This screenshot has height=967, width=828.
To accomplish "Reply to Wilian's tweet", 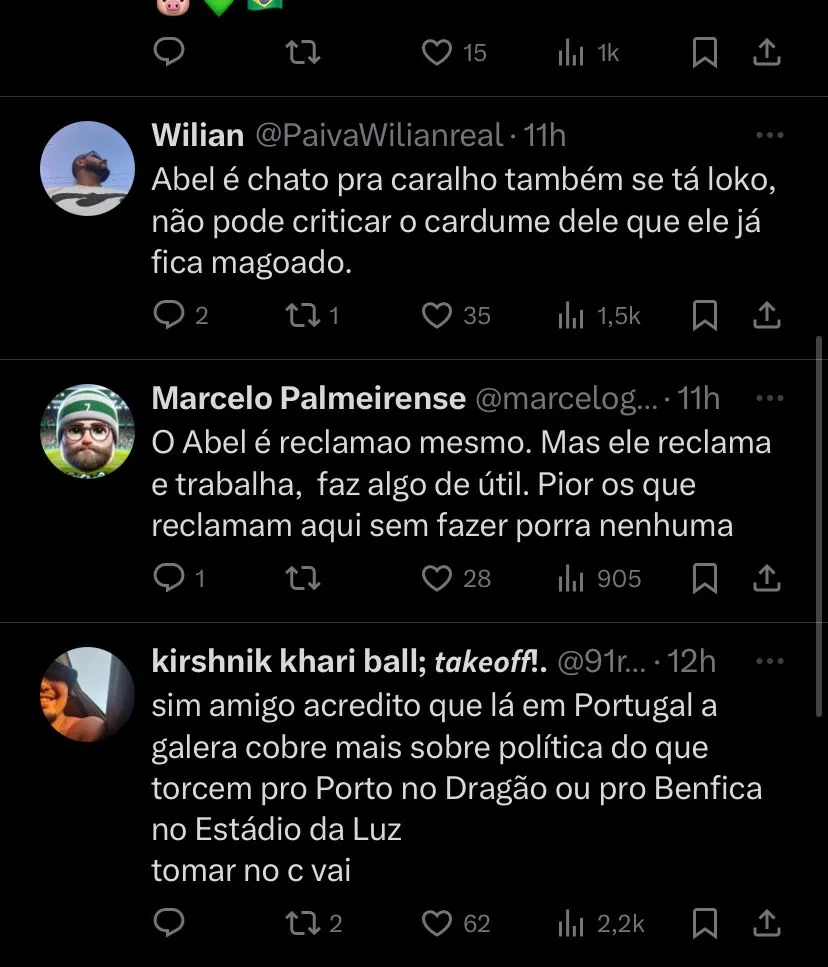I will pos(169,316).
